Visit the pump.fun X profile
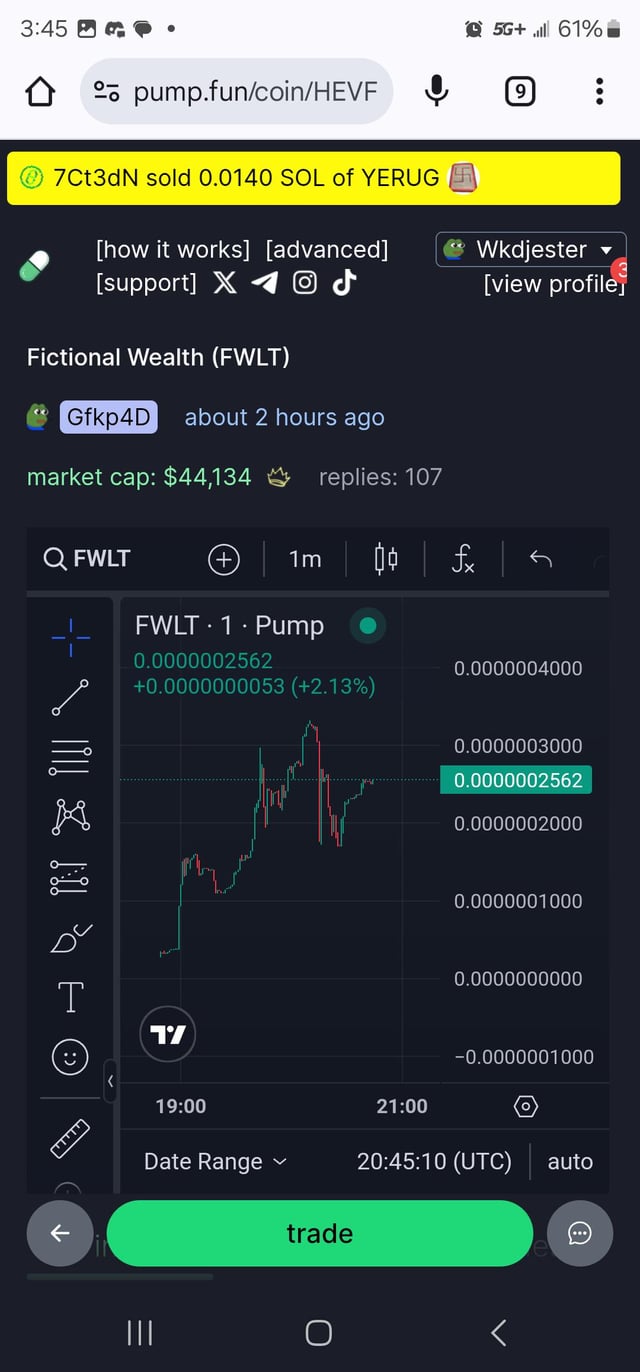The image size is (640, 1372). 226,283
